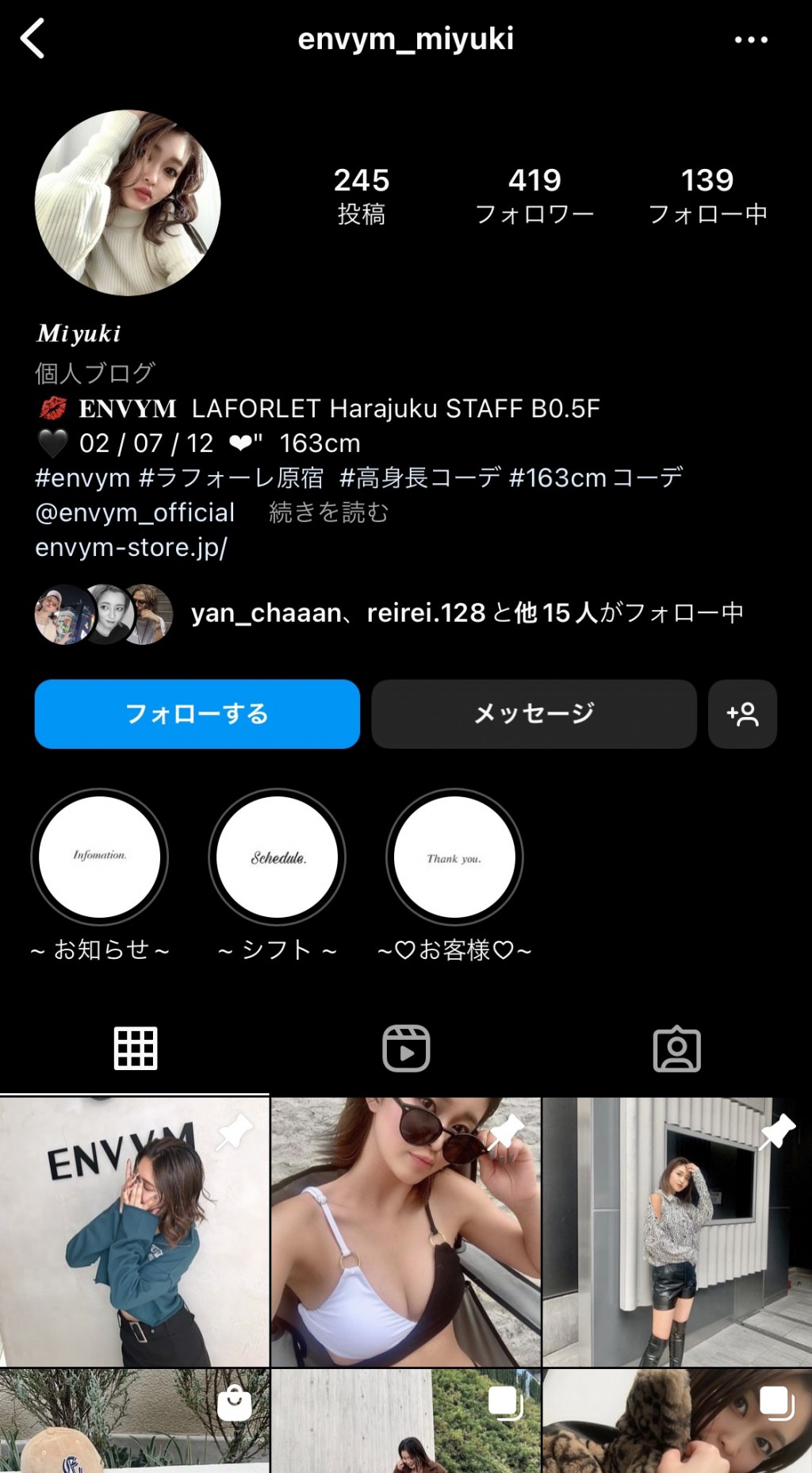This screenshot has height=1473, width=812.
Task: Tap yan_chaaan in the followed-by row
Action: tap(261, 614)
